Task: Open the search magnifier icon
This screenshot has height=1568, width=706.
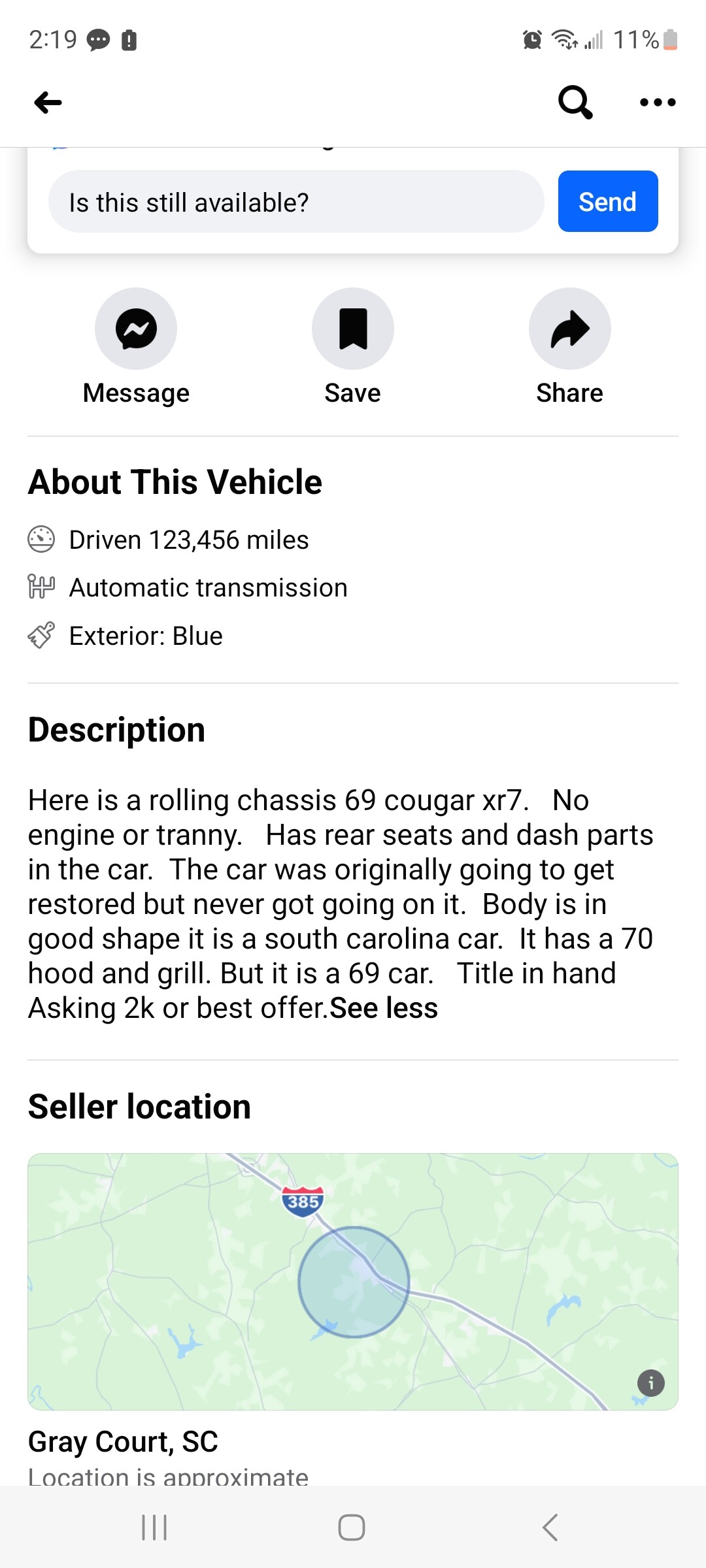Action: click(x=575, y=103)
